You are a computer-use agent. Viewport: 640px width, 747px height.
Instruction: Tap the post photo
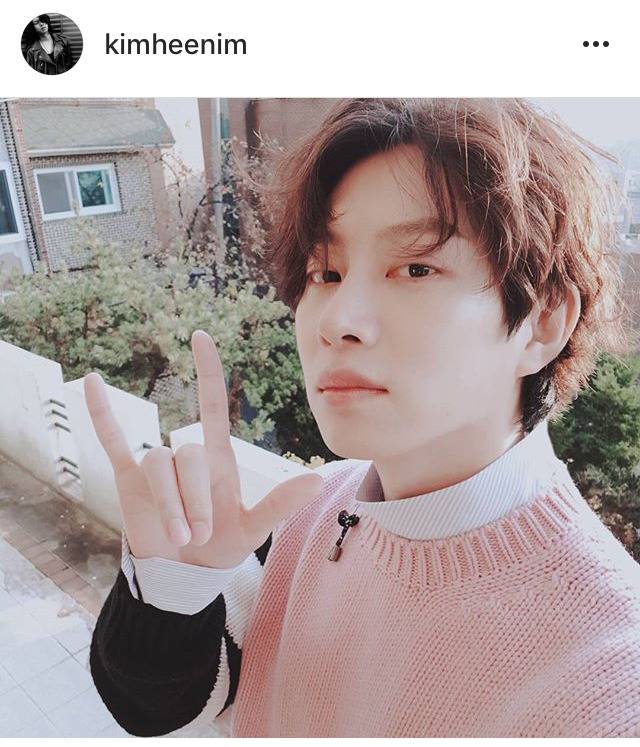tap(320, 420)
